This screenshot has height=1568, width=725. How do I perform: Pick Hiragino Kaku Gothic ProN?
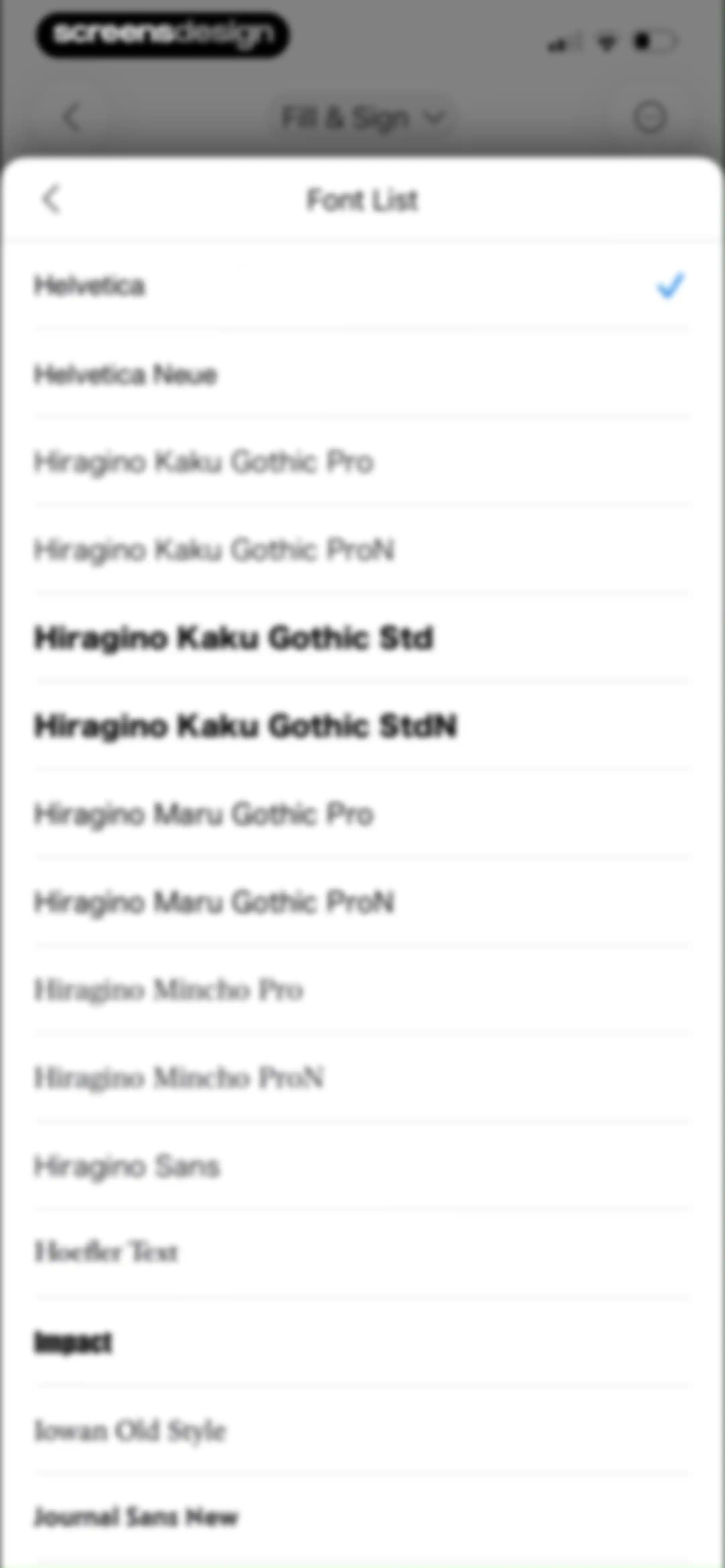pyautogui.click(x=362, y=550)
